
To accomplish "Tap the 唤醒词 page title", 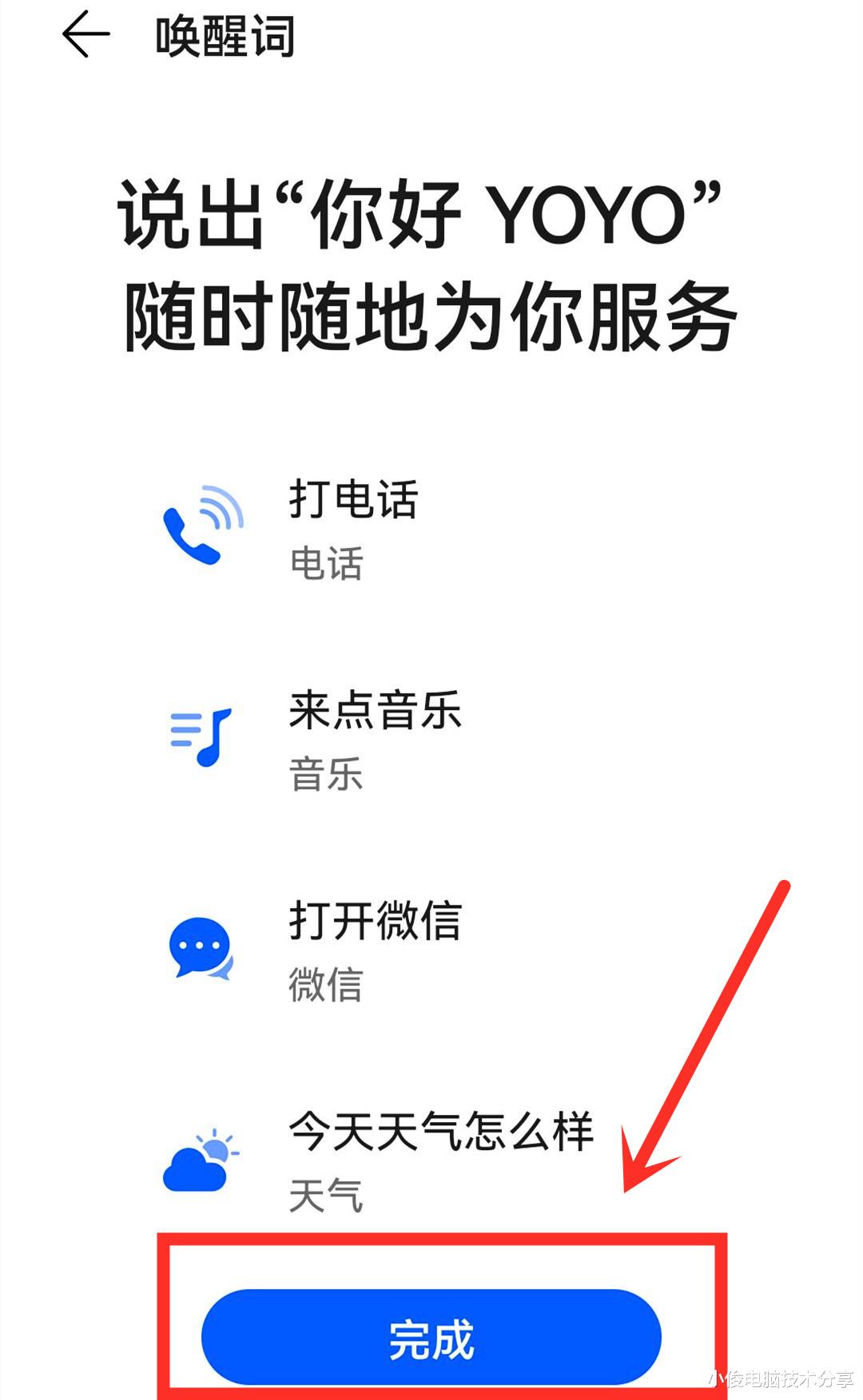I will (226, 38).
